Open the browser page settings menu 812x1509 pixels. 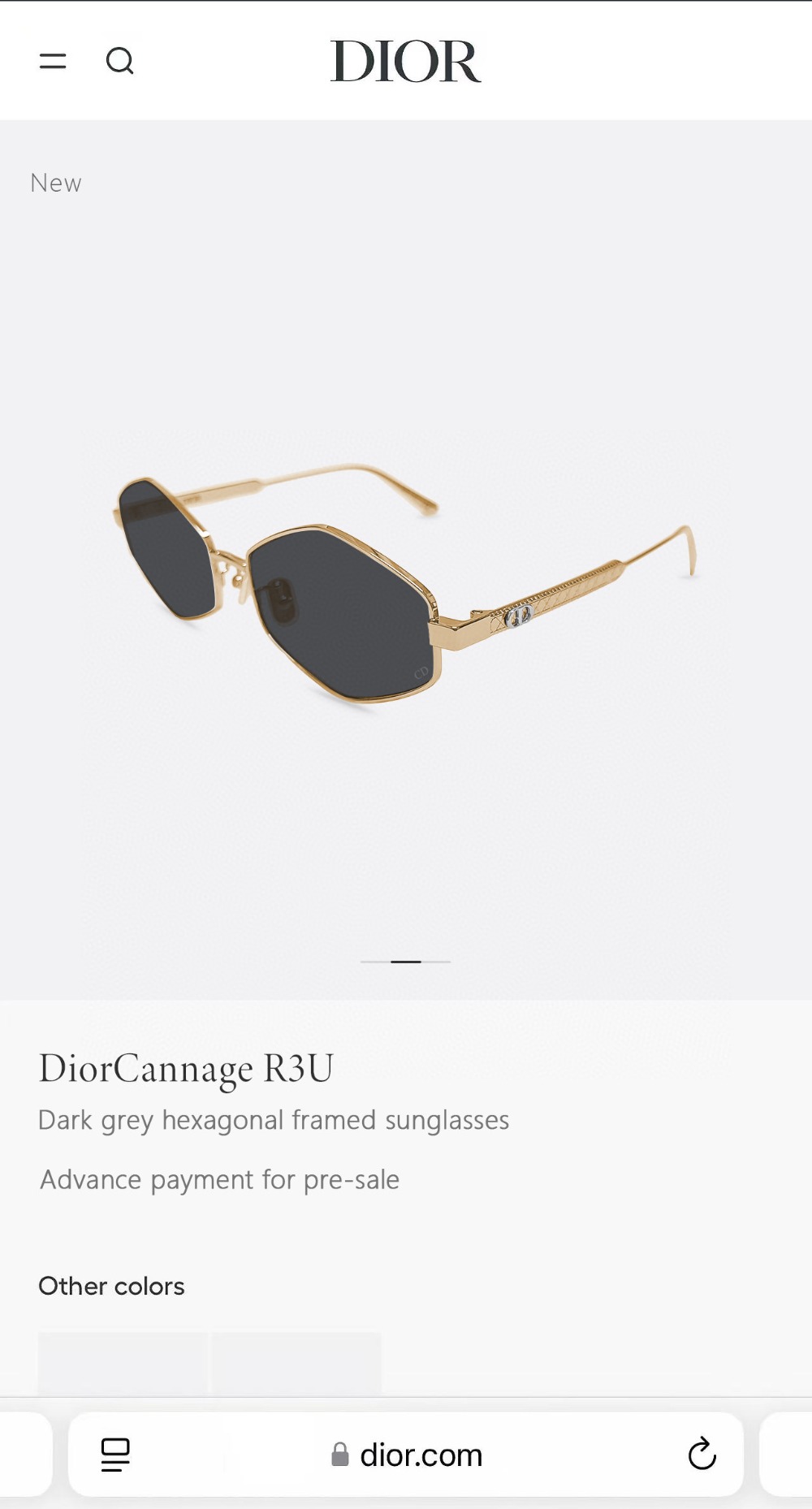point(115,1454)
